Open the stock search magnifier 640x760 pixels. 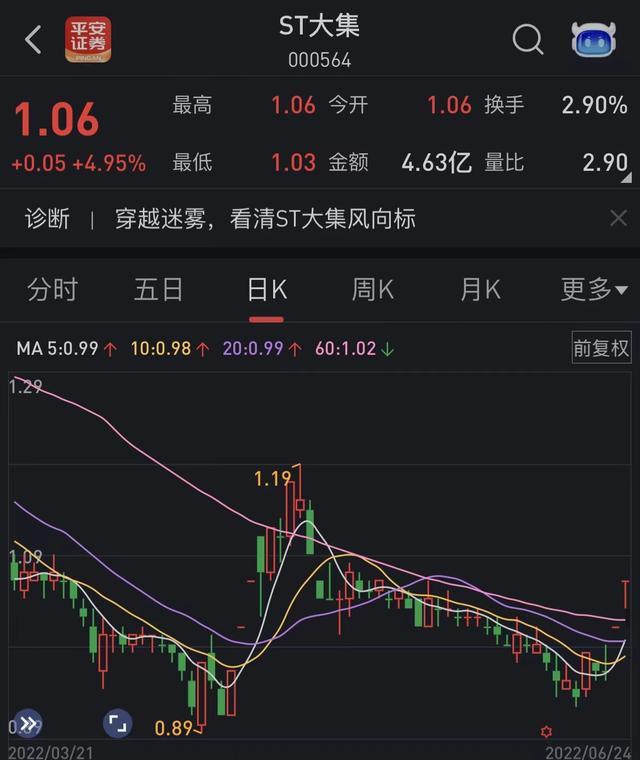(527, 40)
